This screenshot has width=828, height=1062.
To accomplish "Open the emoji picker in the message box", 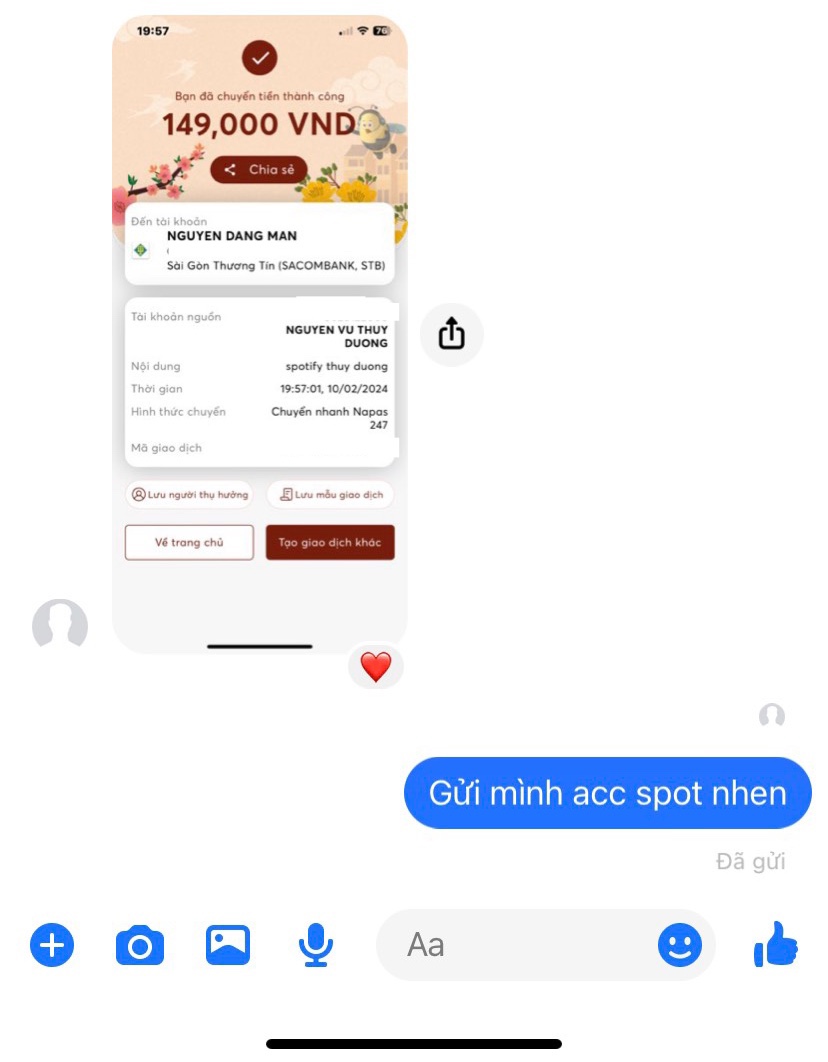I will click(680, 945).
